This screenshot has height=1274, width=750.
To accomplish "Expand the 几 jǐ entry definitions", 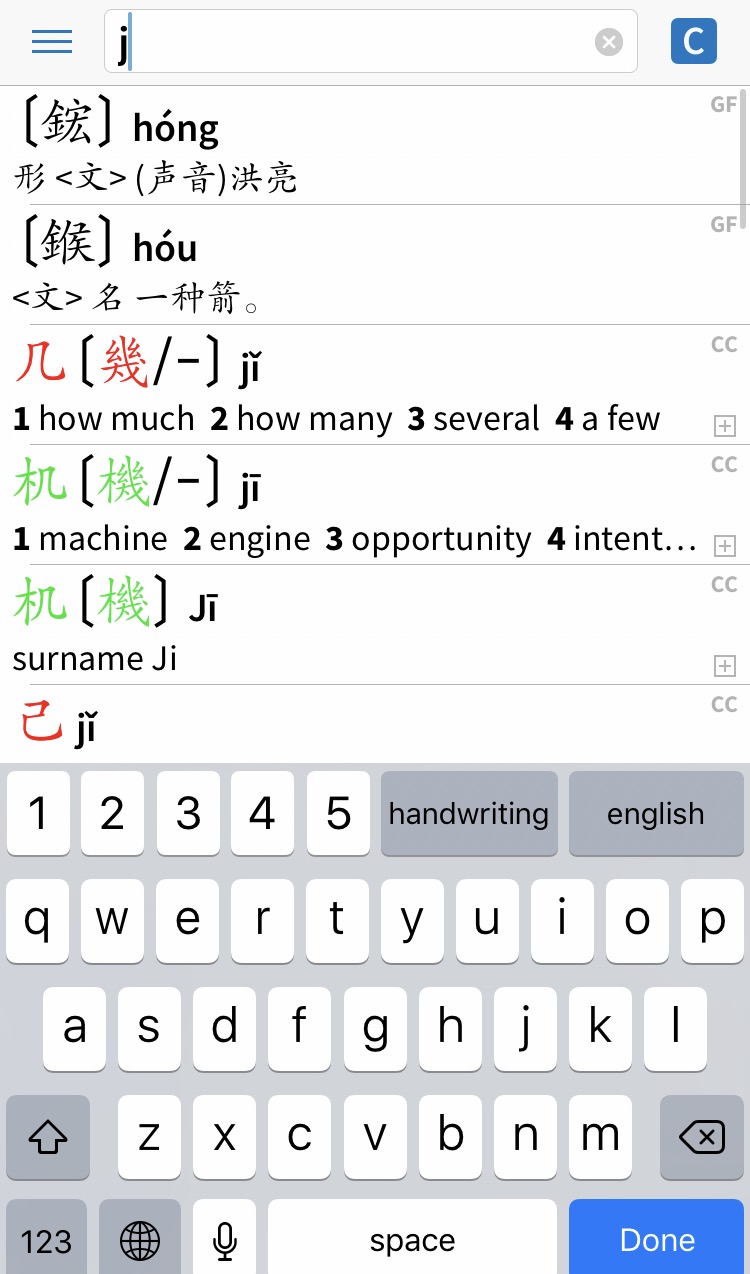I will point(725,426).
